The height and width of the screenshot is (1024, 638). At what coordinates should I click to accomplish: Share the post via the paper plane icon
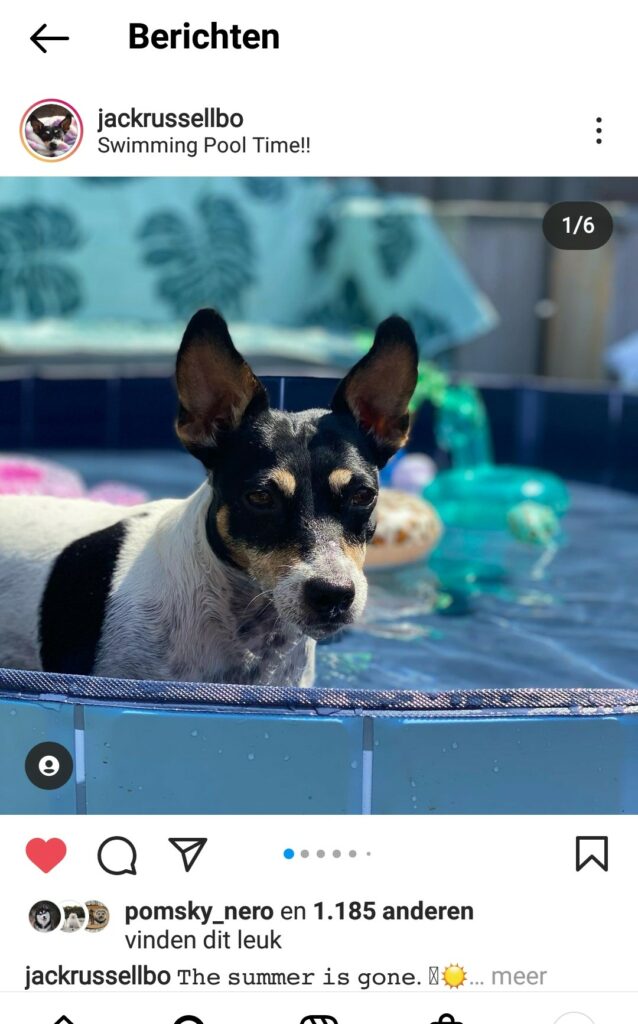click(x=187, y=854)
